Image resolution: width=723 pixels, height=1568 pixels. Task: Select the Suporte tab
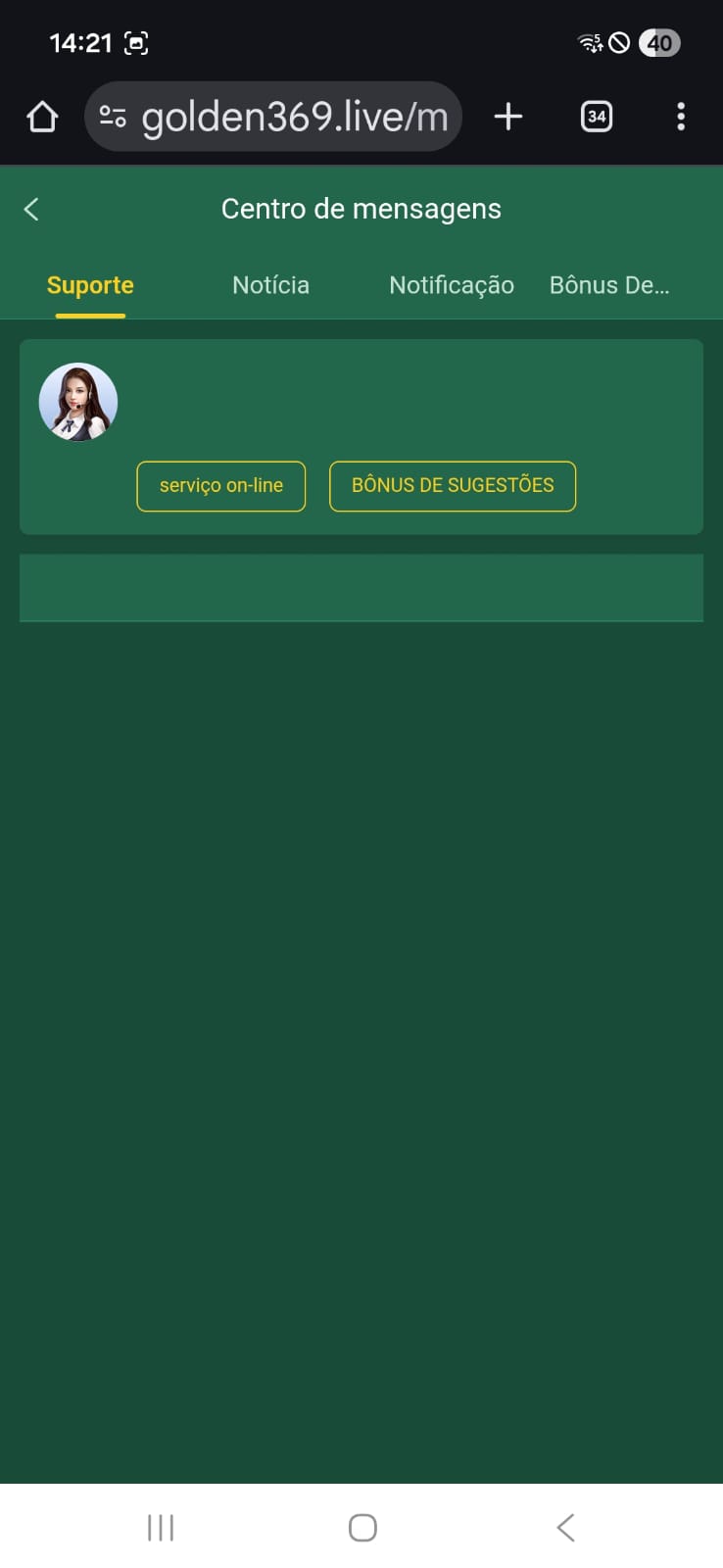coord(90,285)
